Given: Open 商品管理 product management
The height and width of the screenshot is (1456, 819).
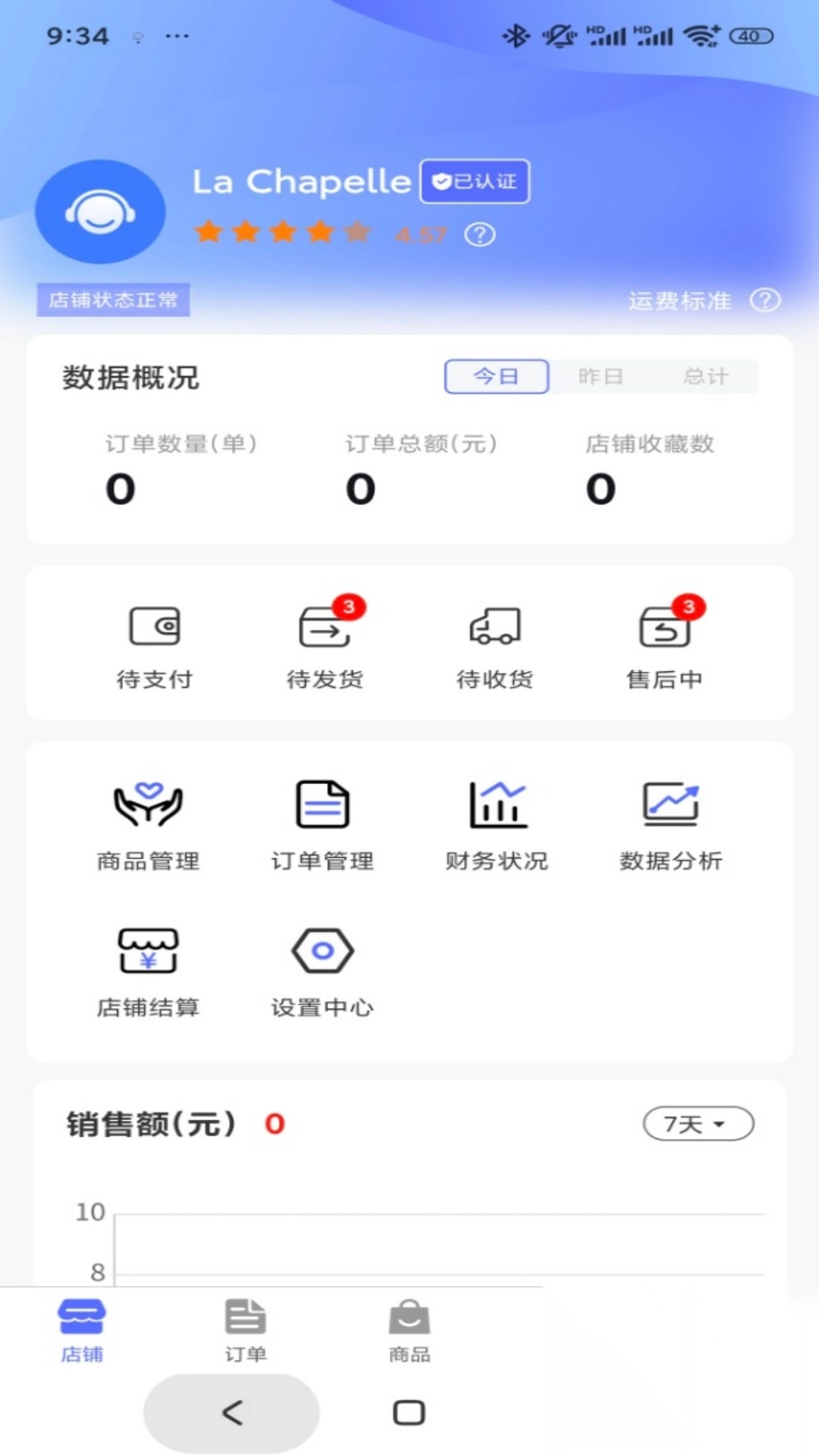Looking at the screenshot, I should 147,823.
